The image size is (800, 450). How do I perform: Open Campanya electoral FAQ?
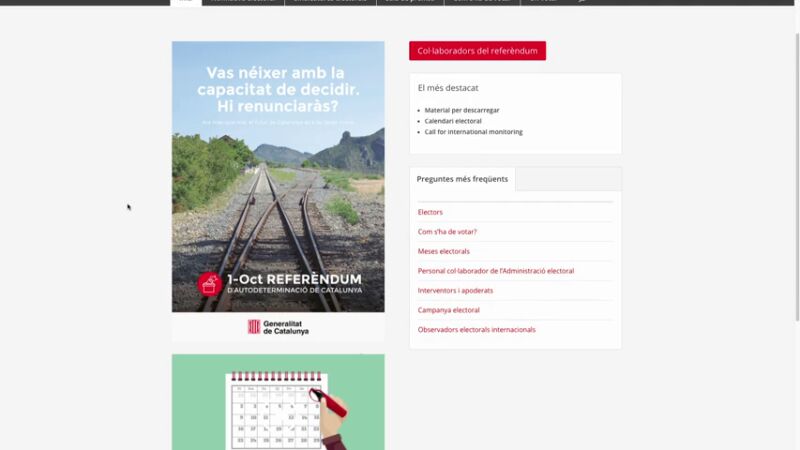[448, 310]
